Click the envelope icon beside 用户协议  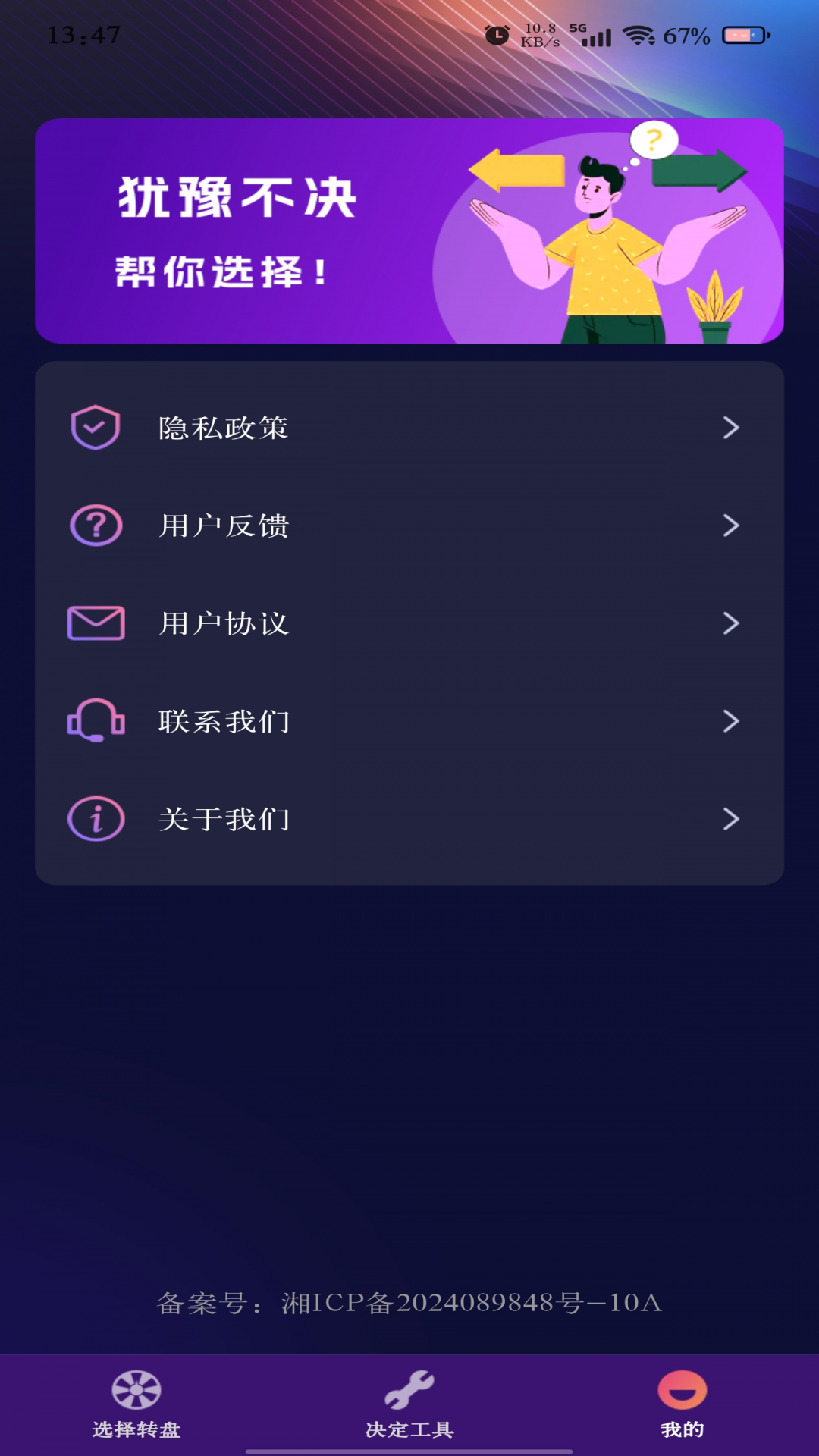(95, 623)
